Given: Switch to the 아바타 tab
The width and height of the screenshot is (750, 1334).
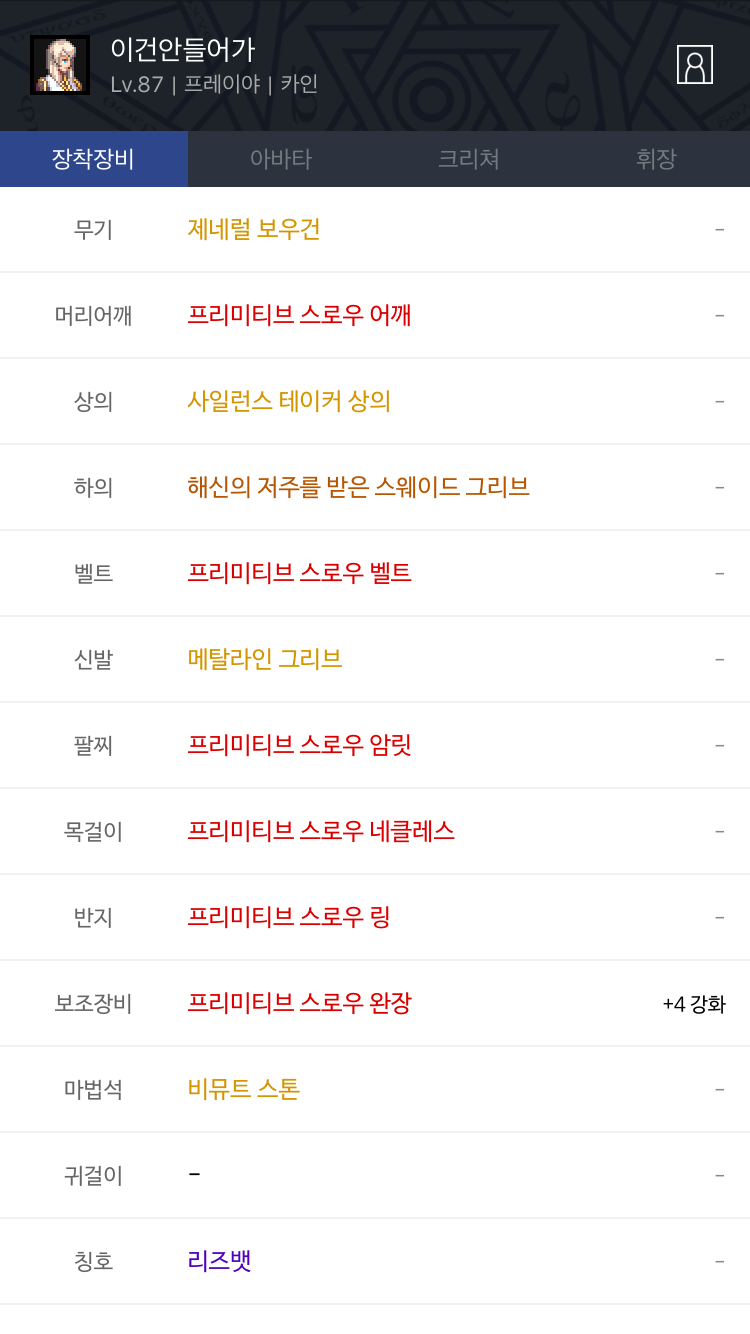Looking at the screenshot, I should (281, 159).
